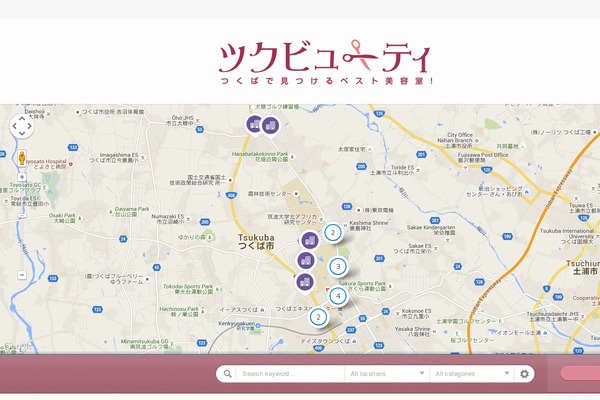Open cluster 2 near Tsukuba Express station
The height and width of the screenshot is (400, 600).
point(317,318)
